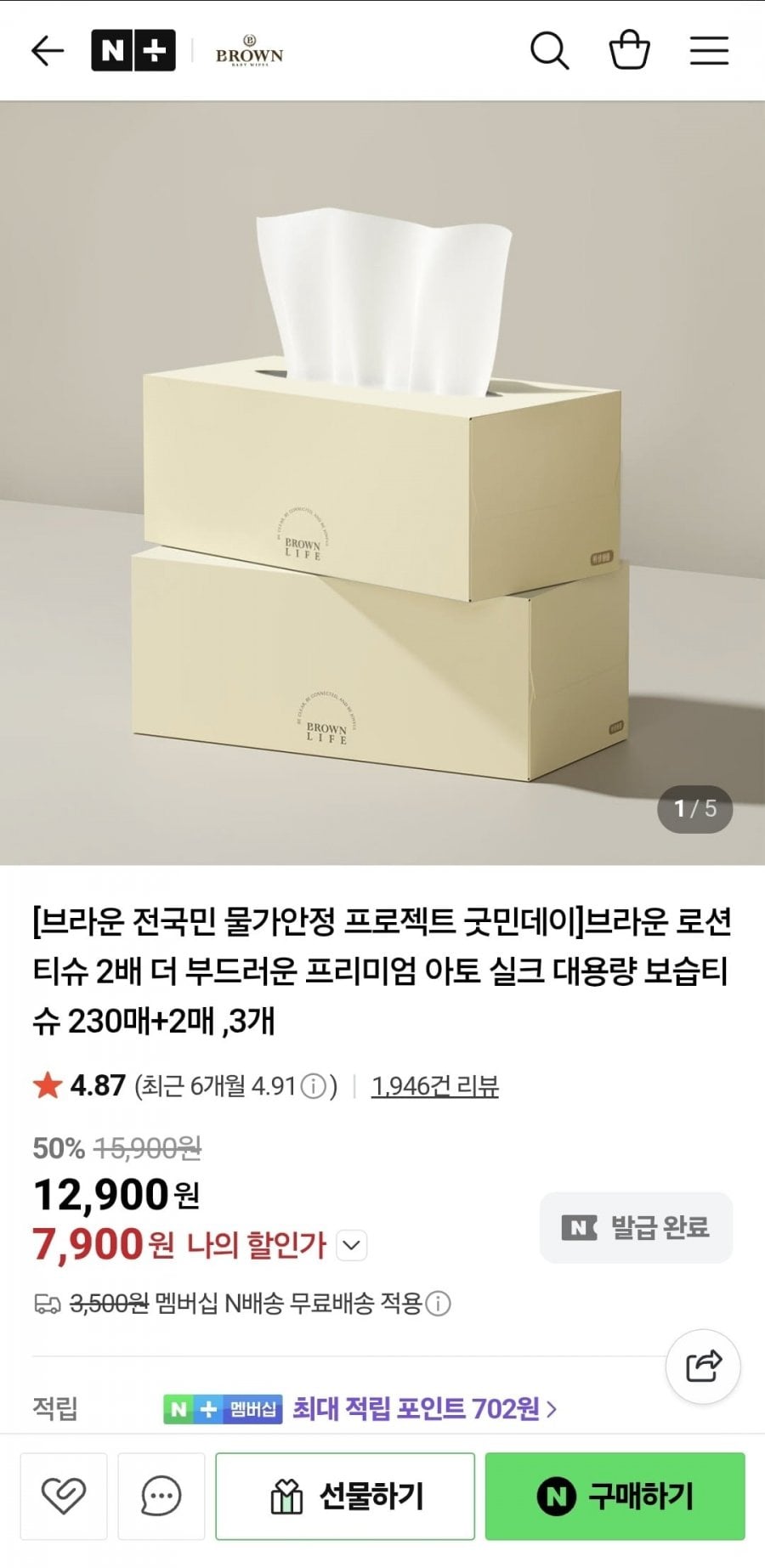Open the hamburger menu
Viewport: 765px width, 1568px height.
click(709, 51)
